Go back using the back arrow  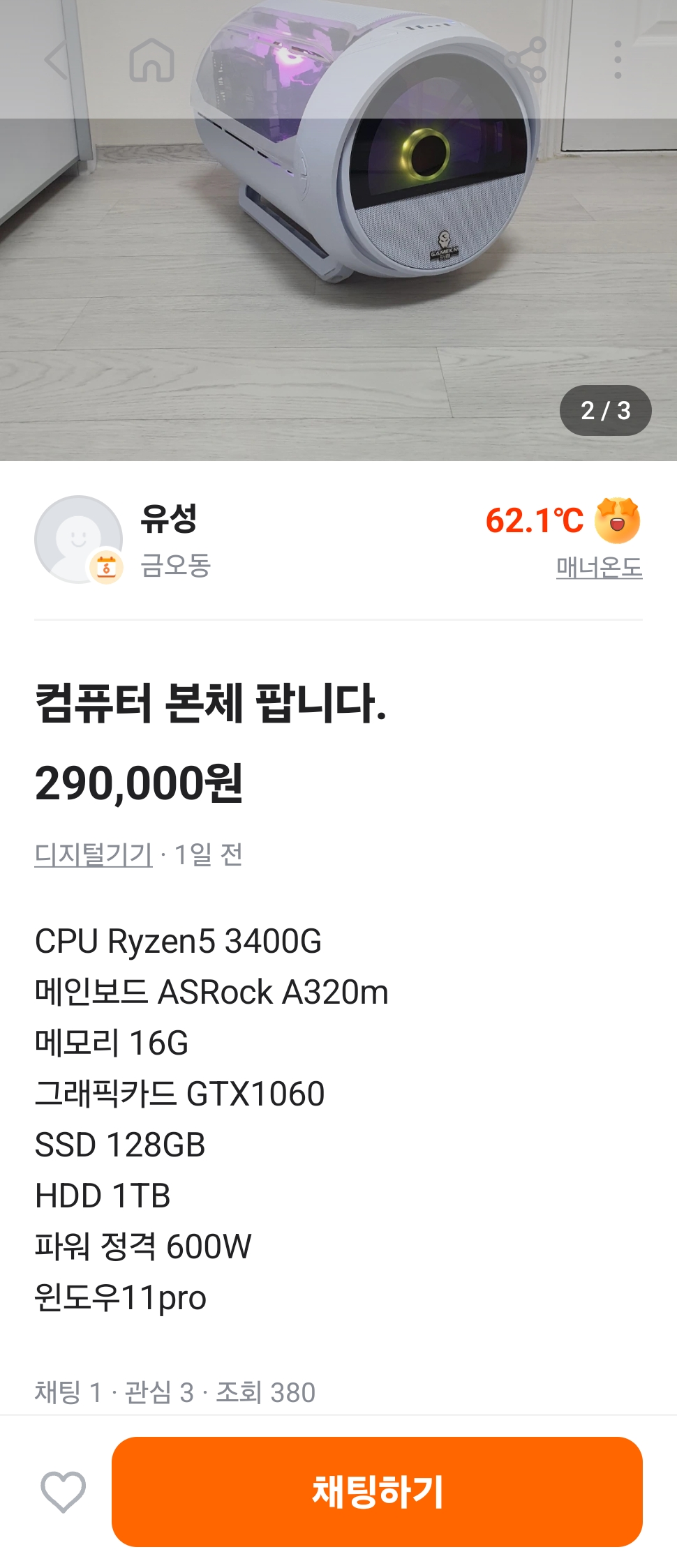57,60
